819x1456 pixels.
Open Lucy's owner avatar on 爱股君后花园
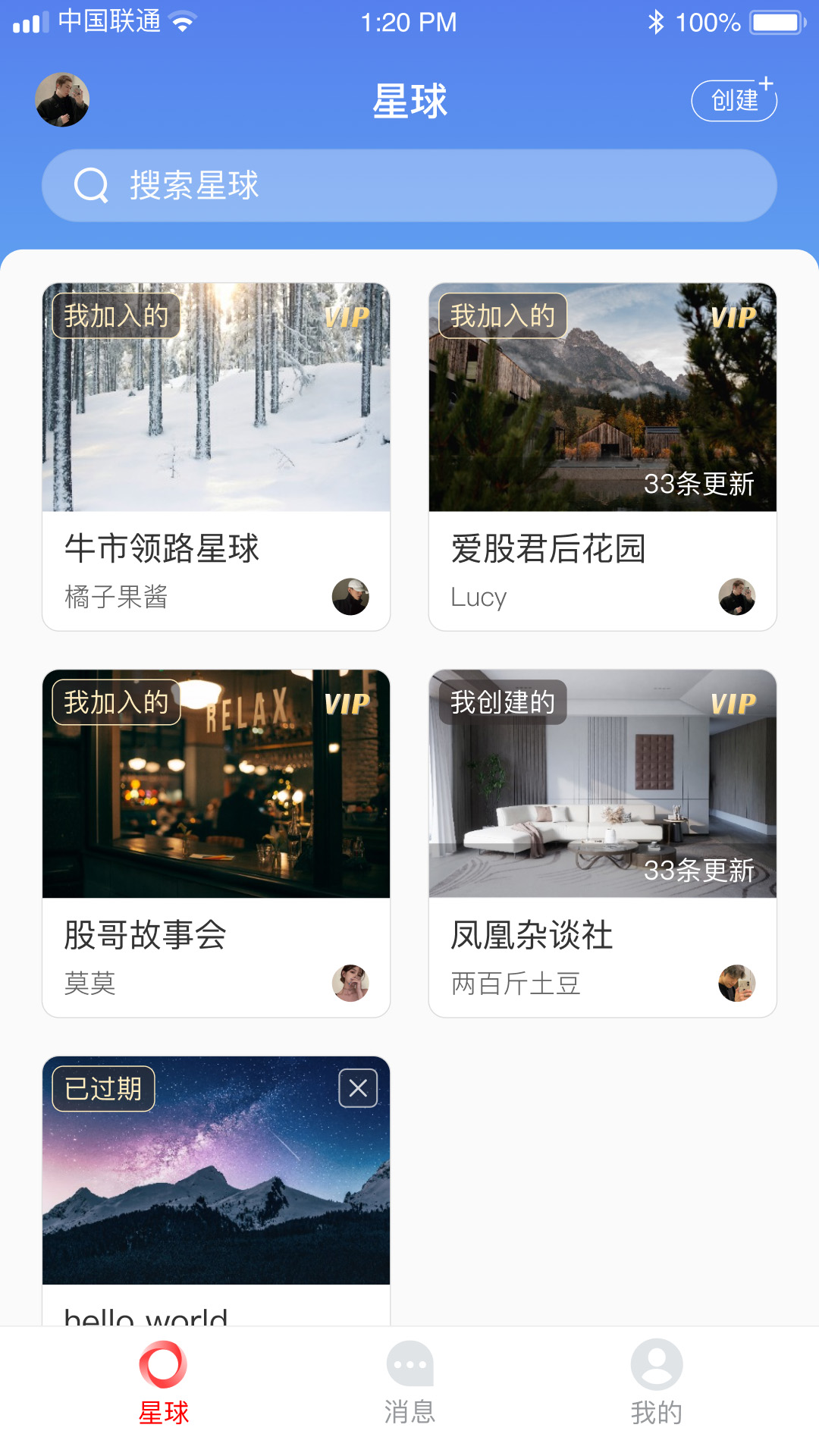pos(736,598)
